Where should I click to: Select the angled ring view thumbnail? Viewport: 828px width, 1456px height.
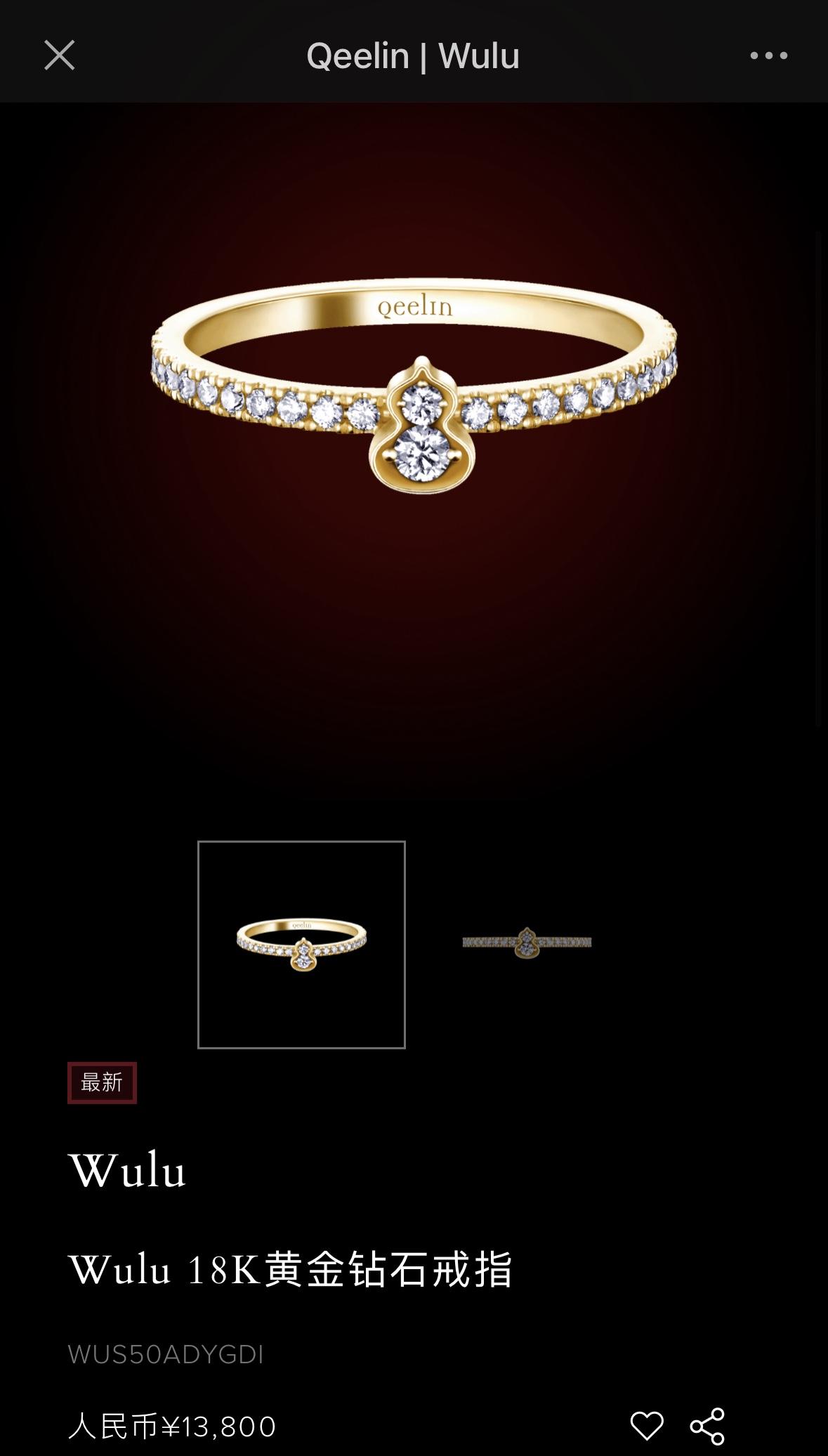[301, 944]
